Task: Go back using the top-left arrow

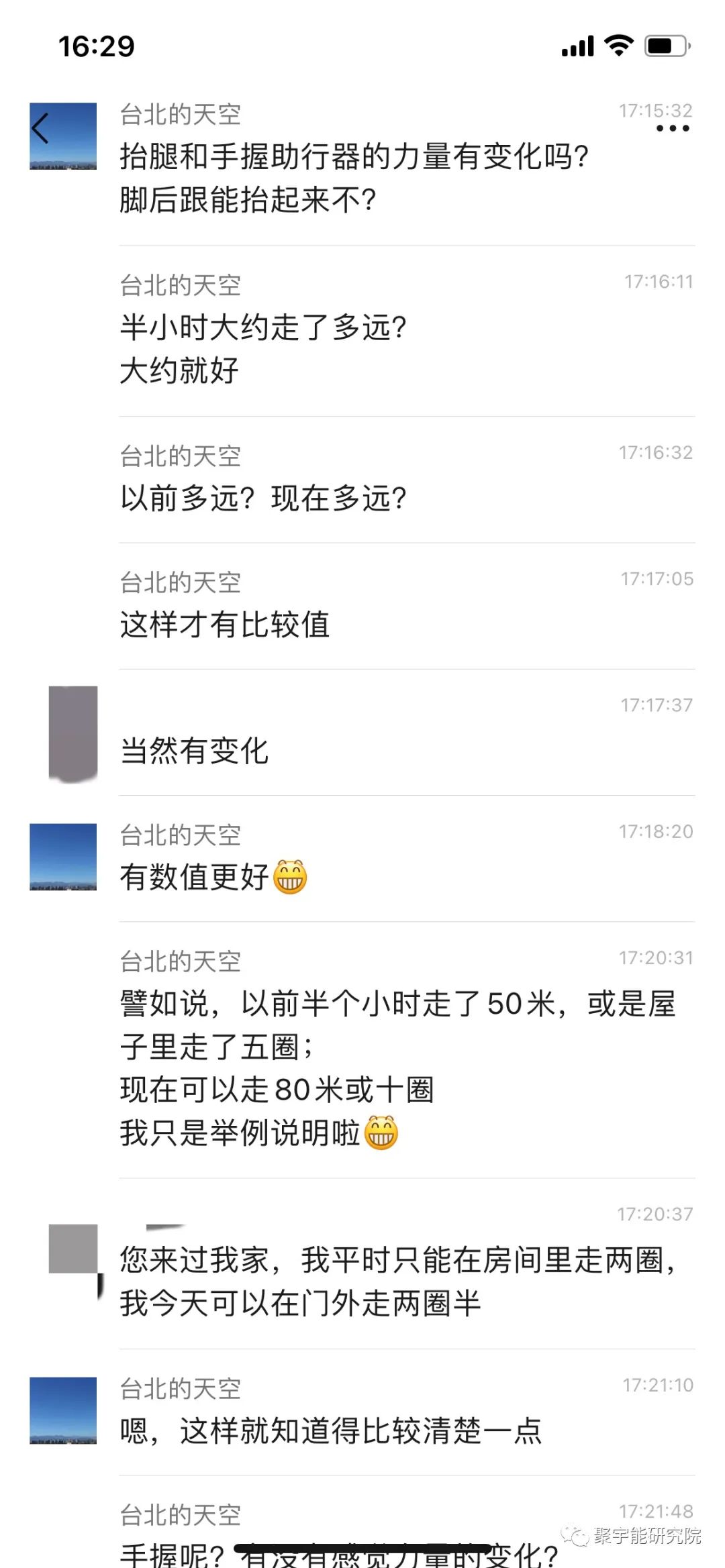Action: tap(41, 129)
